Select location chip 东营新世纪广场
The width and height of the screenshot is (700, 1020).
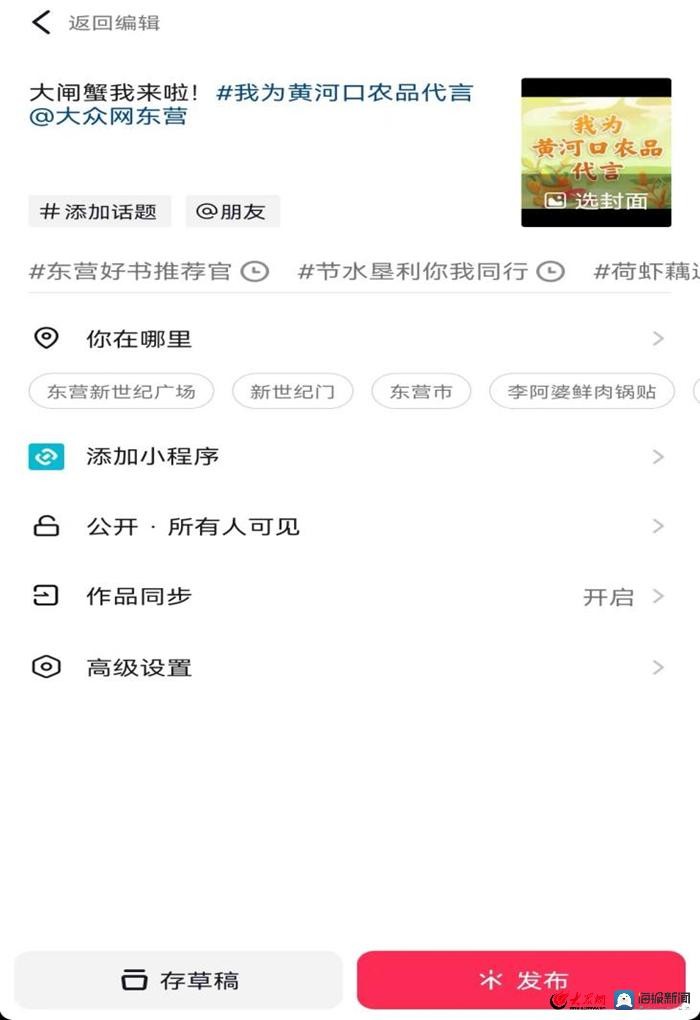coord(121,392)
